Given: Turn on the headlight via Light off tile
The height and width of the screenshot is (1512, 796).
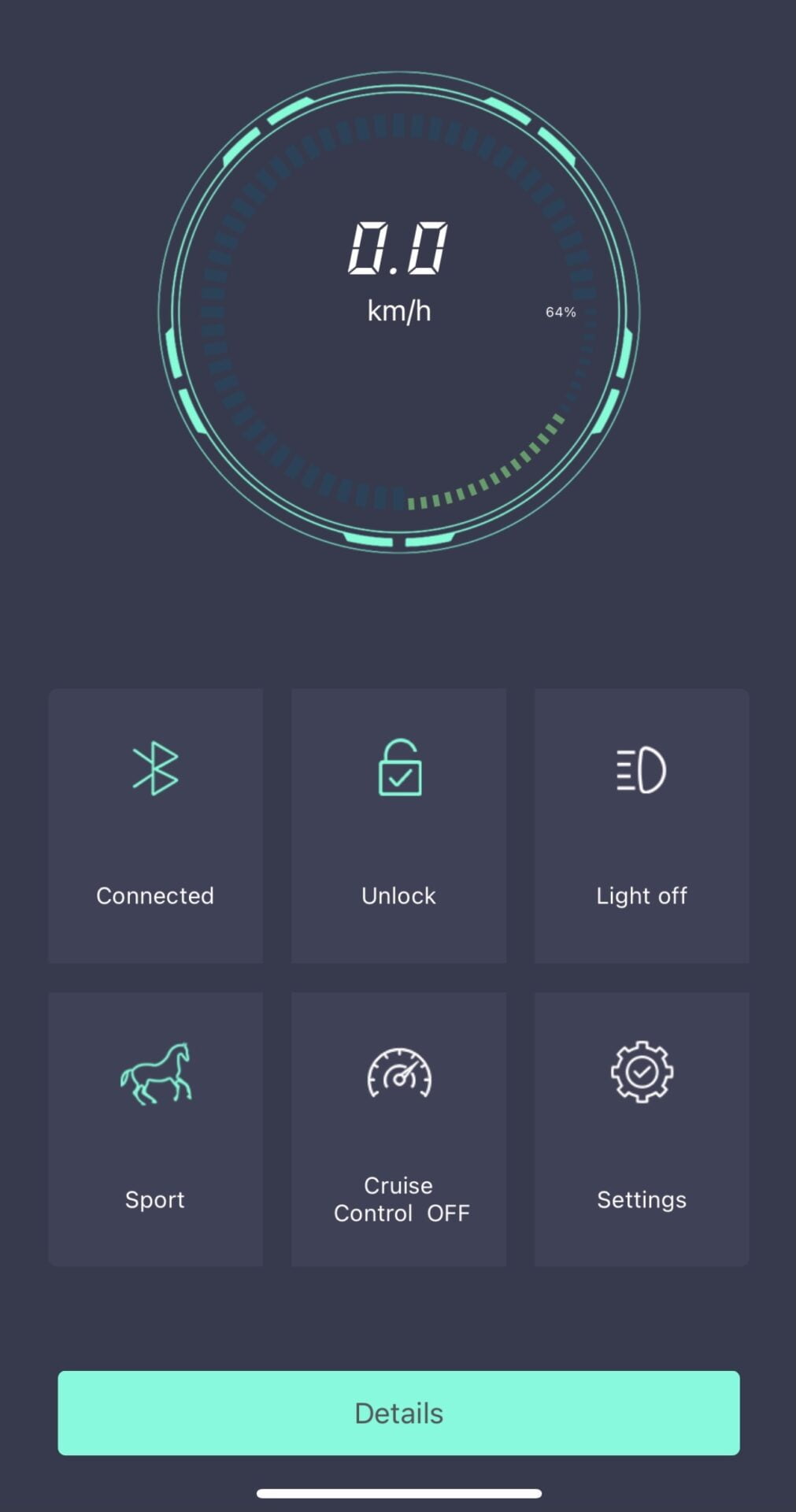Looking at the screenshot, I should (641, 825).
